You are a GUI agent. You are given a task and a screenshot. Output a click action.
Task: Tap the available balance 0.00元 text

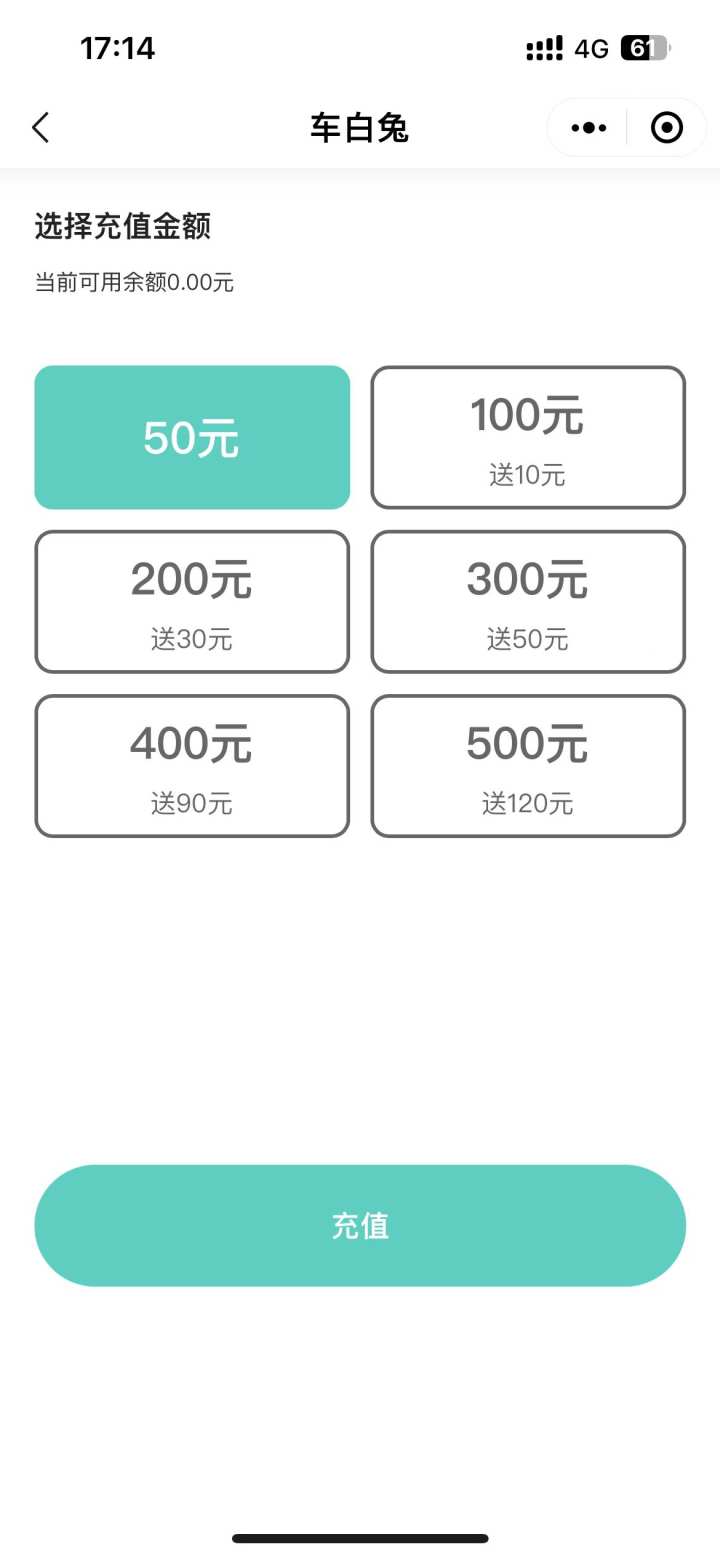coord(131,282)
